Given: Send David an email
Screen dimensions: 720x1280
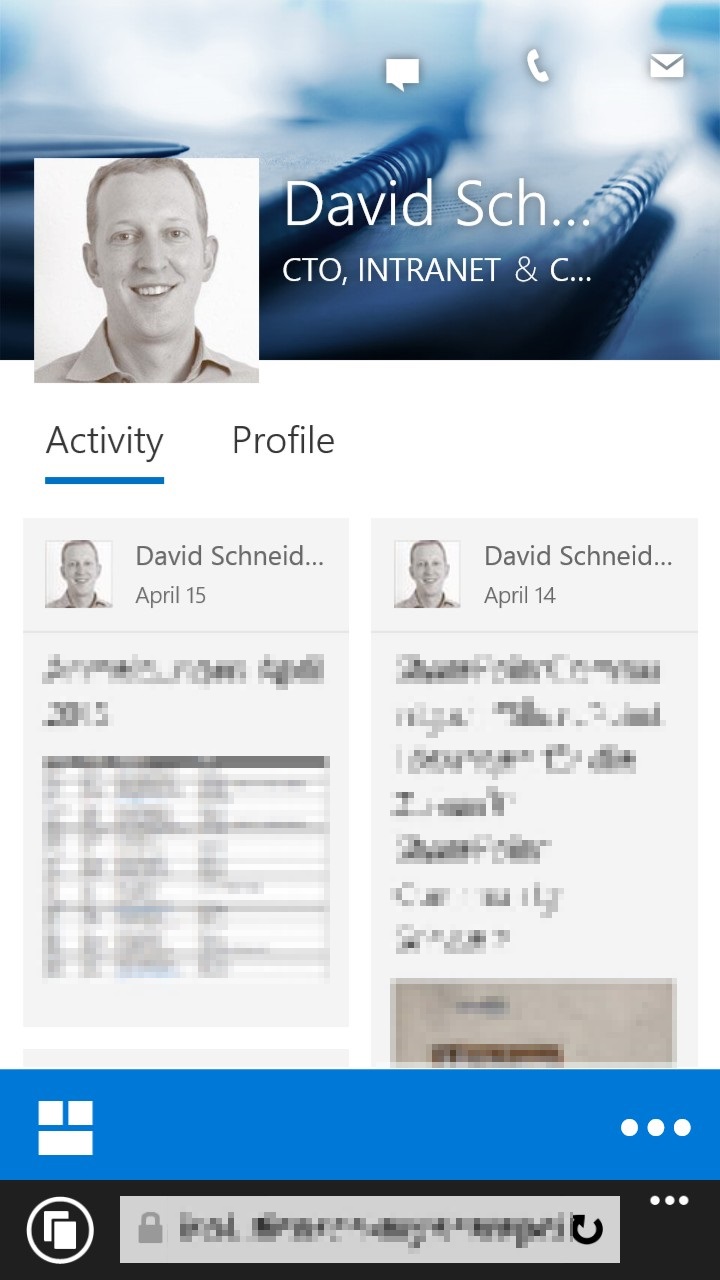Looking at the screenshot, I should coord(666,66).
